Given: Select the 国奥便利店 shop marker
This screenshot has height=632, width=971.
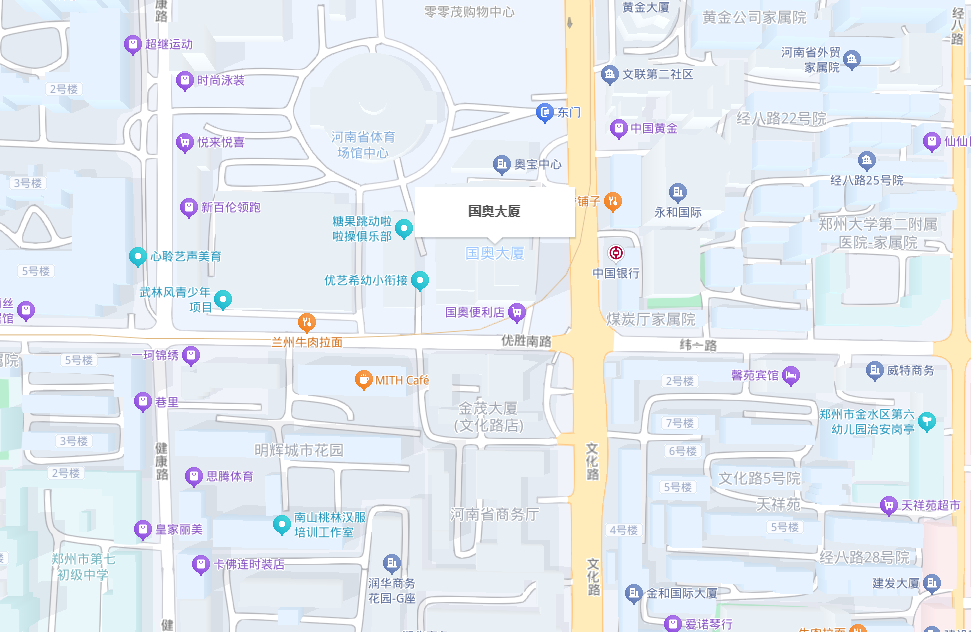Looking at the screenshot, I should coord(517,312).
